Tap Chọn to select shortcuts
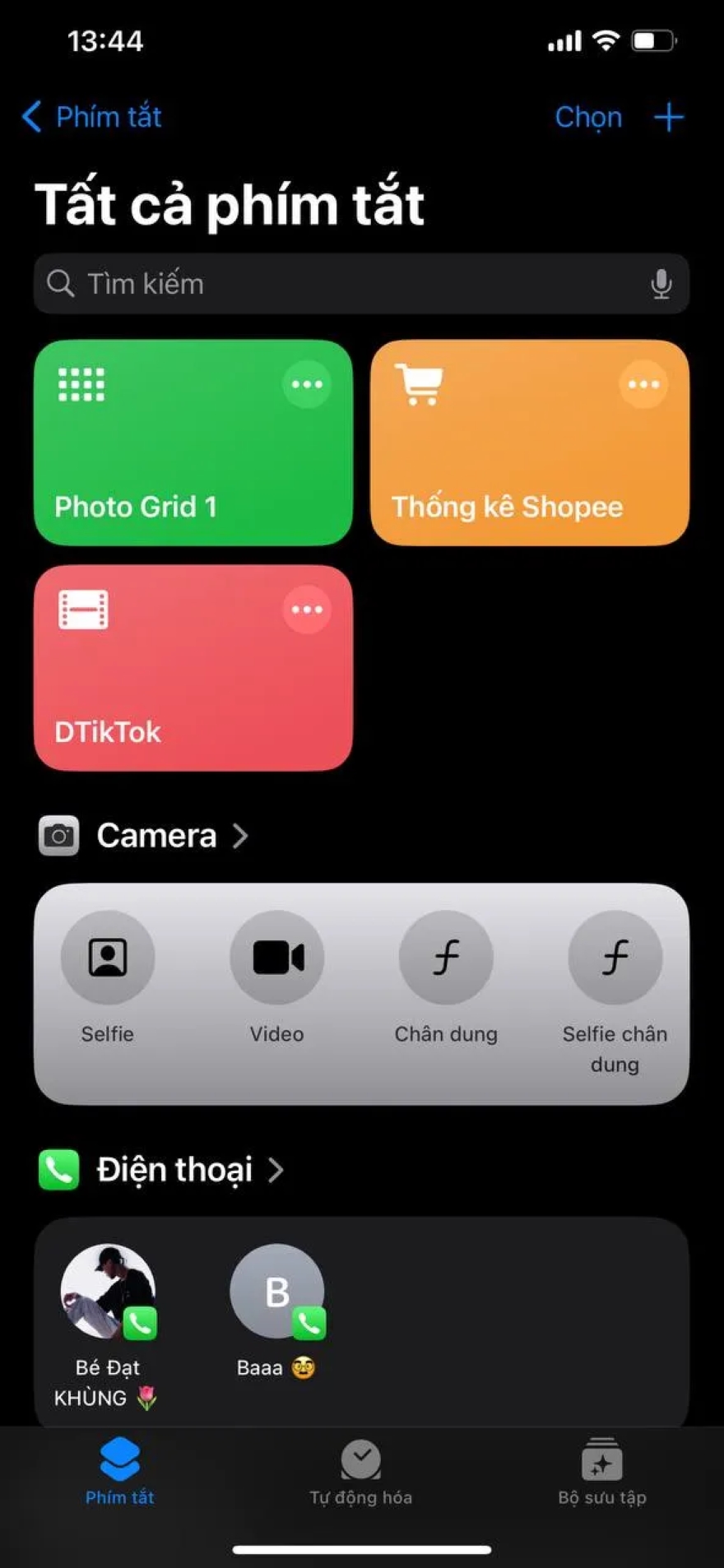Image resolution: width=724 pixels, height=1568 pixels. tap(589, 117)
